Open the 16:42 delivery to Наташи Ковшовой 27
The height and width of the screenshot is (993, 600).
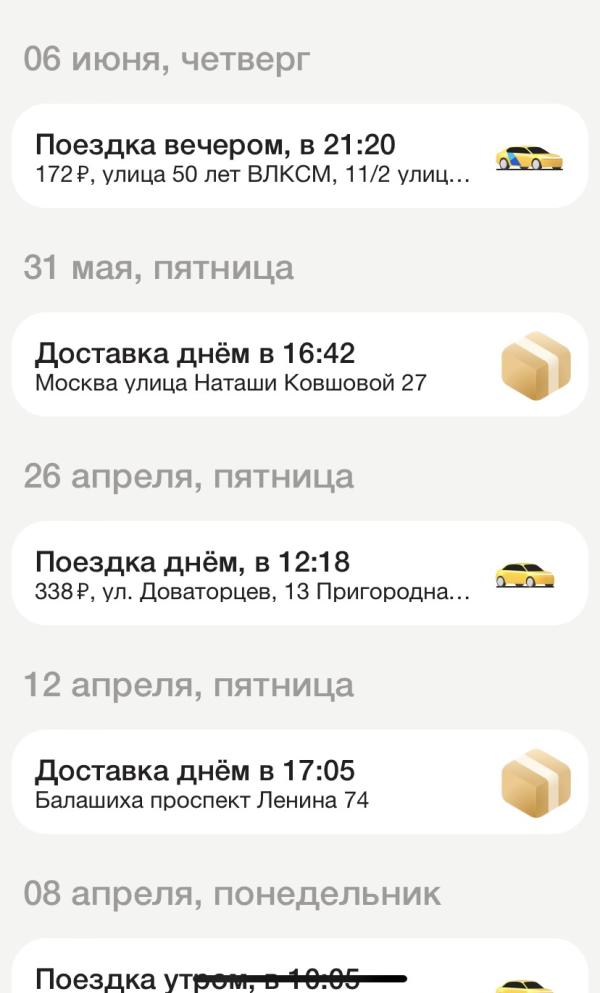click(x=298, y=365)
